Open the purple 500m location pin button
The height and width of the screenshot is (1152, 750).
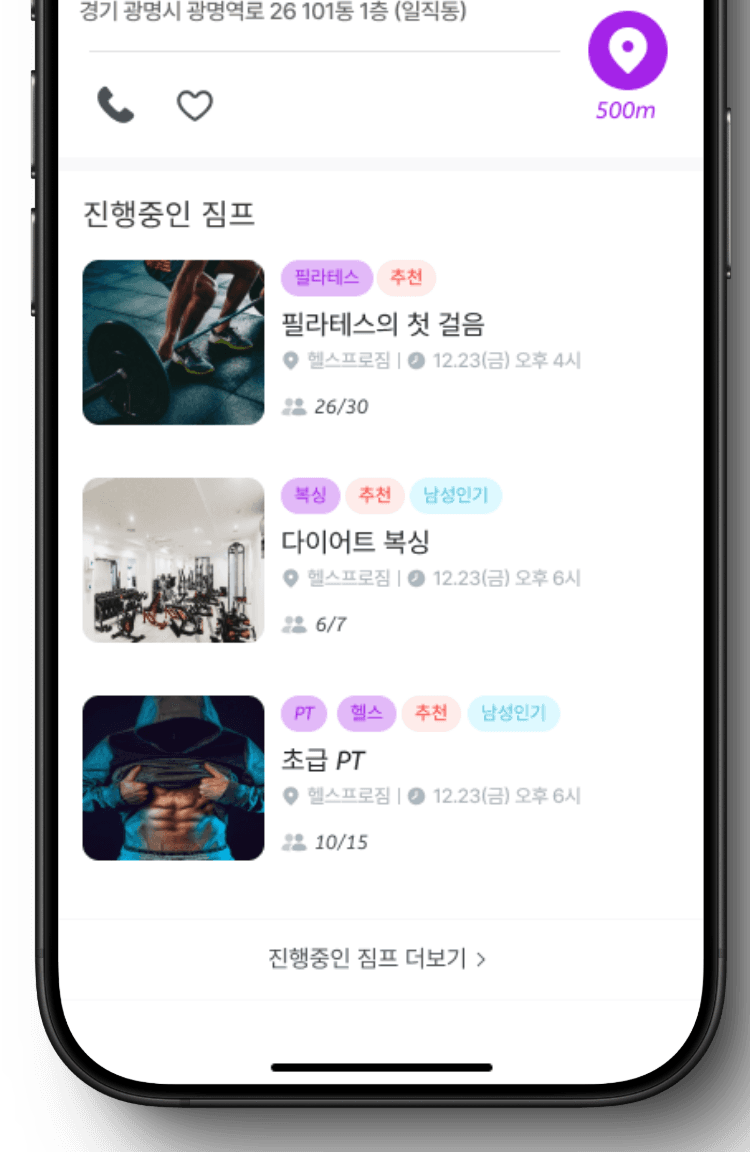point(627,52)
